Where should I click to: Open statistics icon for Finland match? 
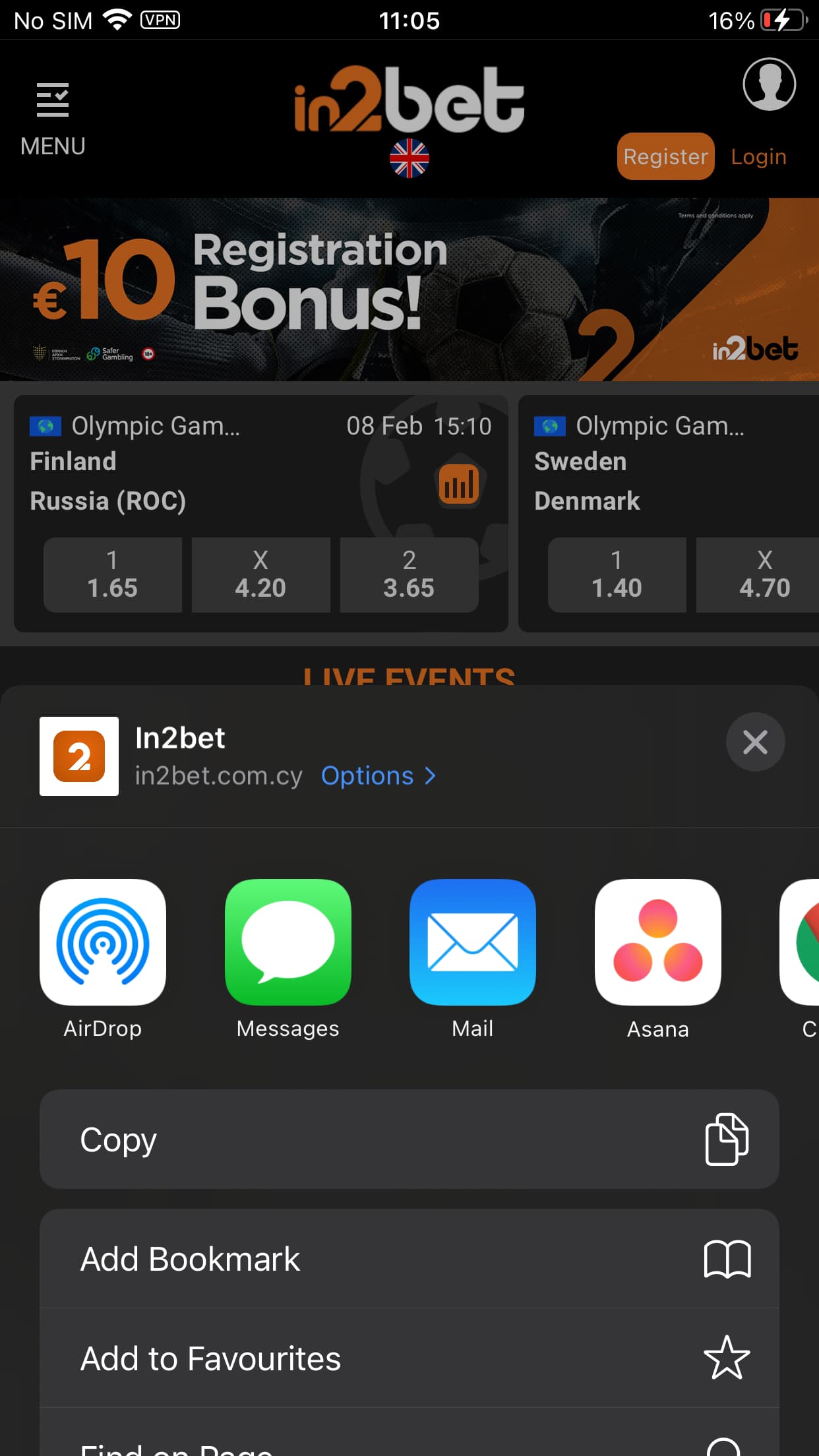[x=459, y=483]
